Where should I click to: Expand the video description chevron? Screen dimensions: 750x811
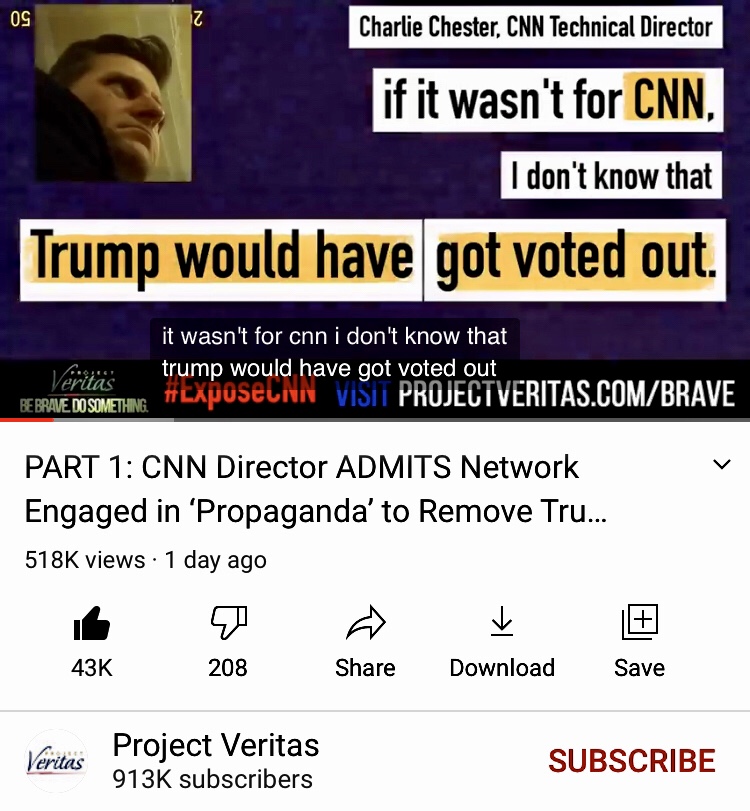(x=721, y=465)
